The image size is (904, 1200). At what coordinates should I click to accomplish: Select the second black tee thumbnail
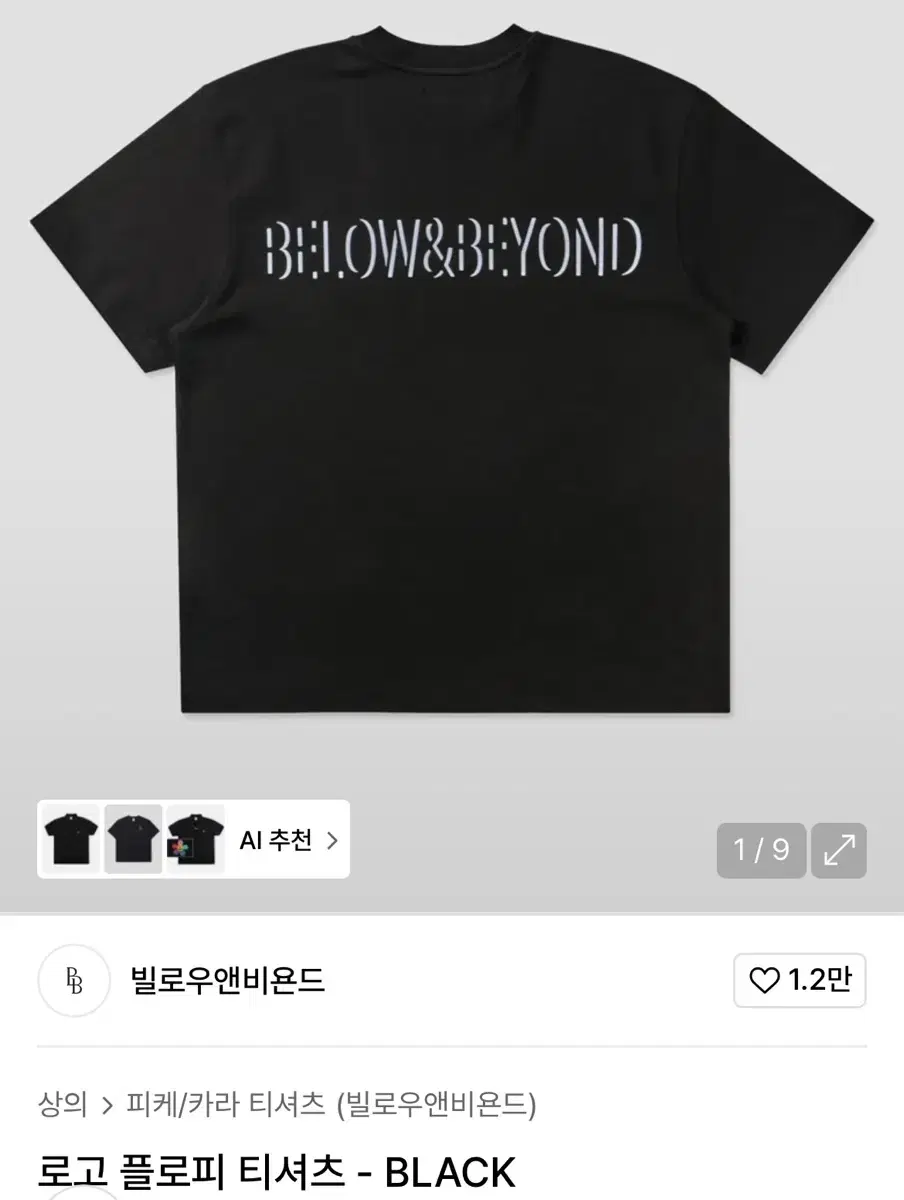(131, 840)
